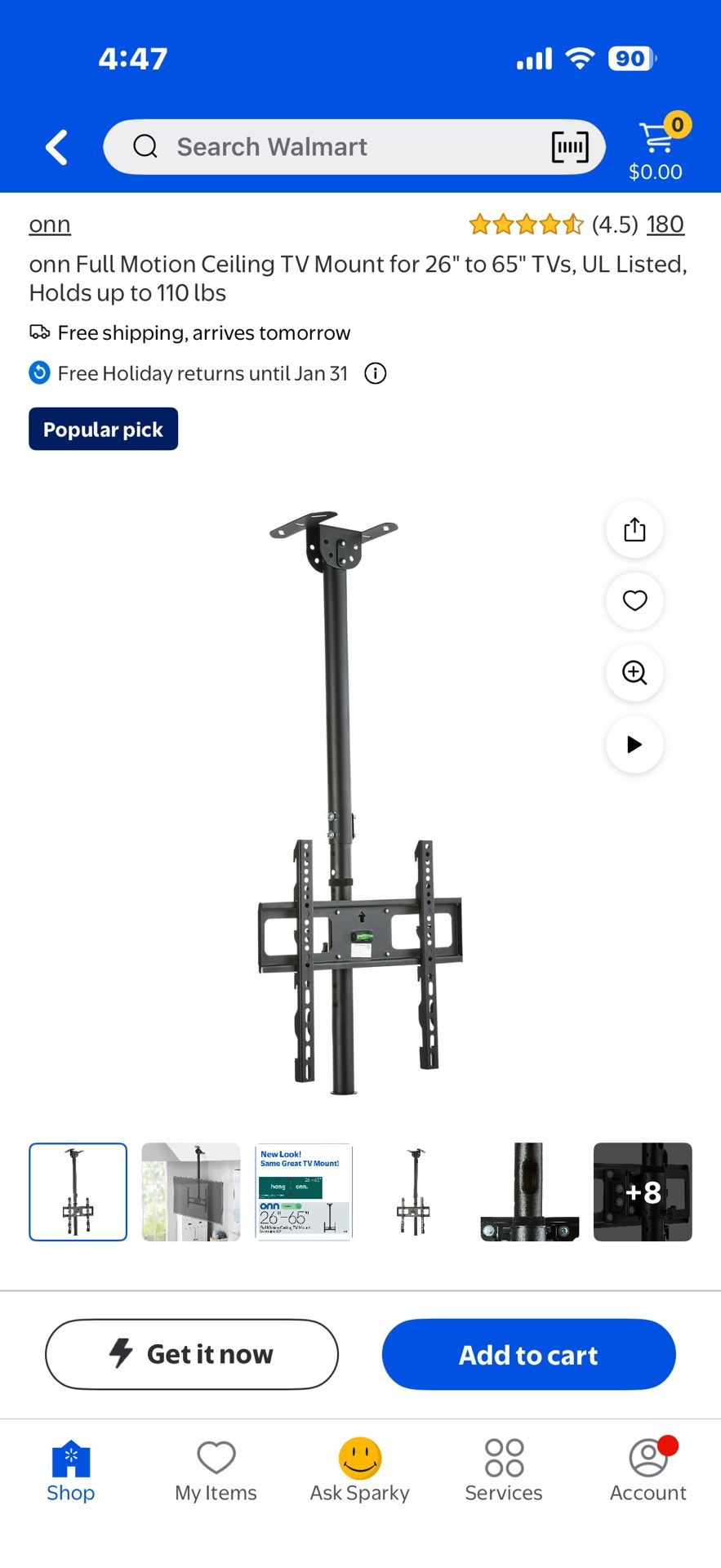Image resolution: width=721 pixels, height=1568 pixels.
Task: Switch to the Services tab
Action: [504, 1471]
